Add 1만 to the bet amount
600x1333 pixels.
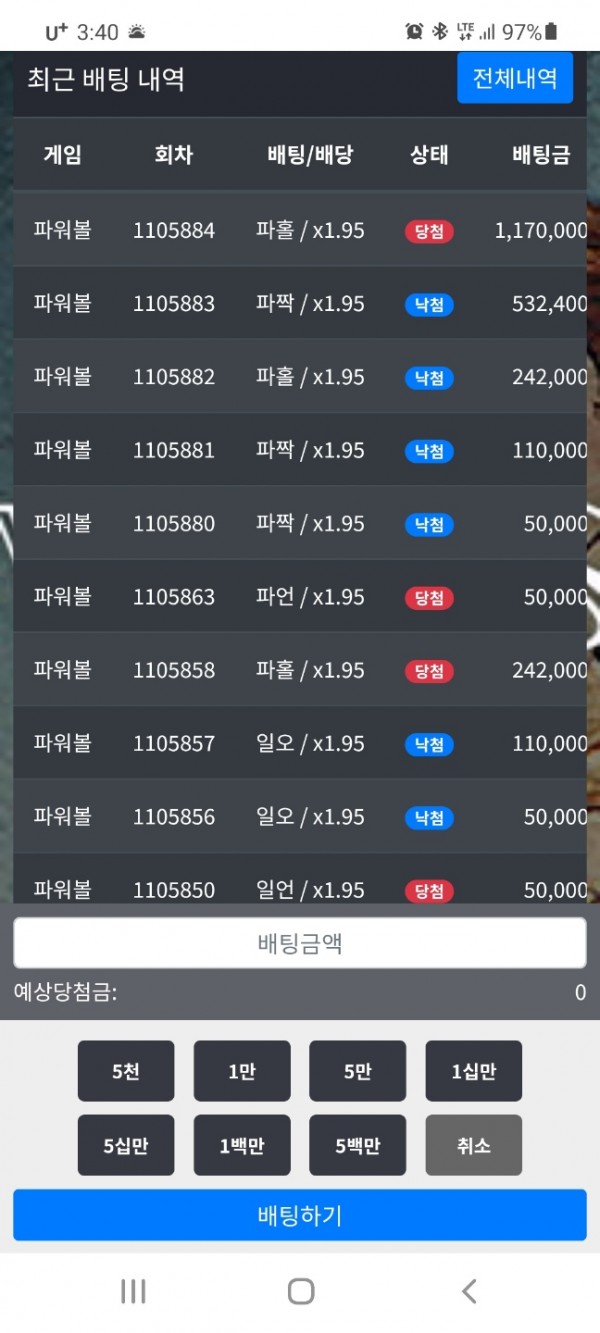pyautogui.click(x=242, y=1071)
